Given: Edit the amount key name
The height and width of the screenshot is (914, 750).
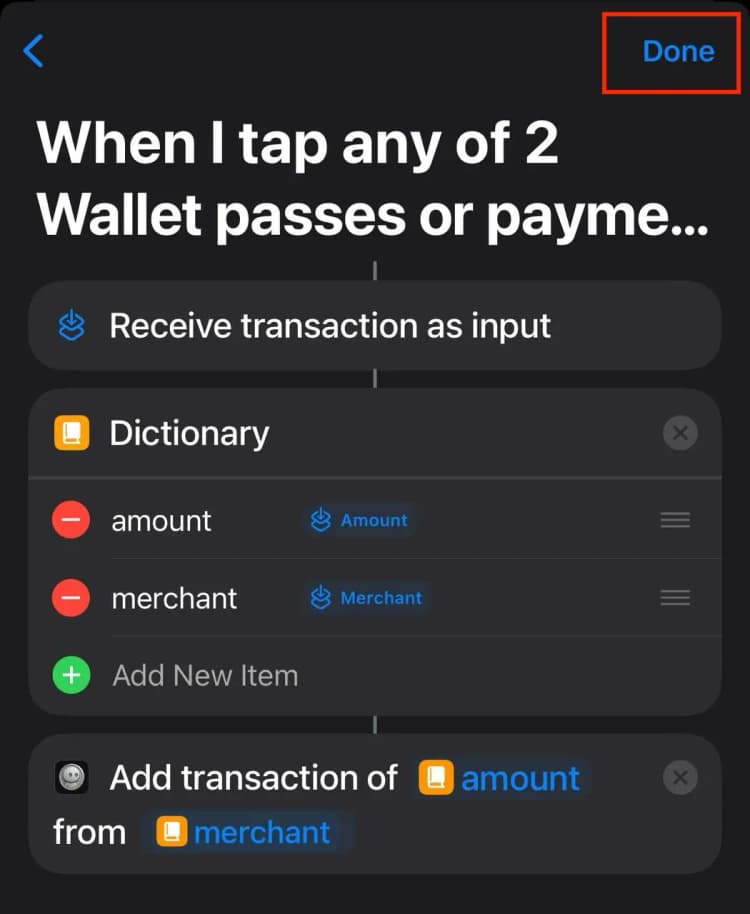Looking at the screenshot, I should click(x=162, y=520).
